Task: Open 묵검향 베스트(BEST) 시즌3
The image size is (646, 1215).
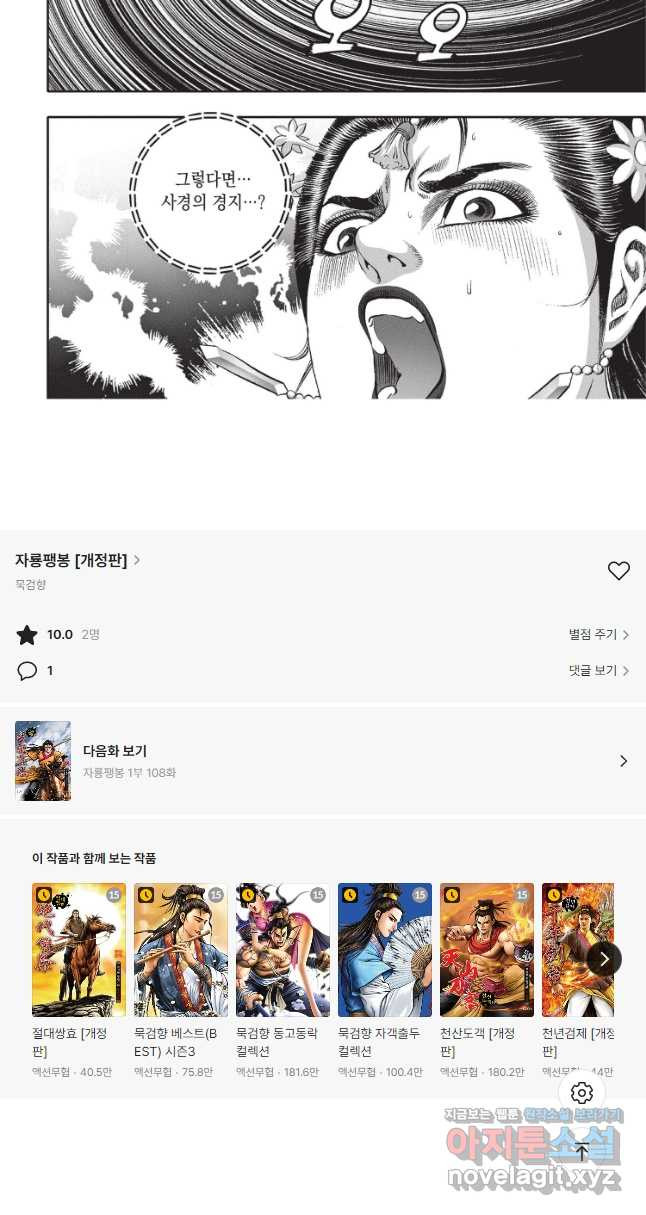Action: 181,950
